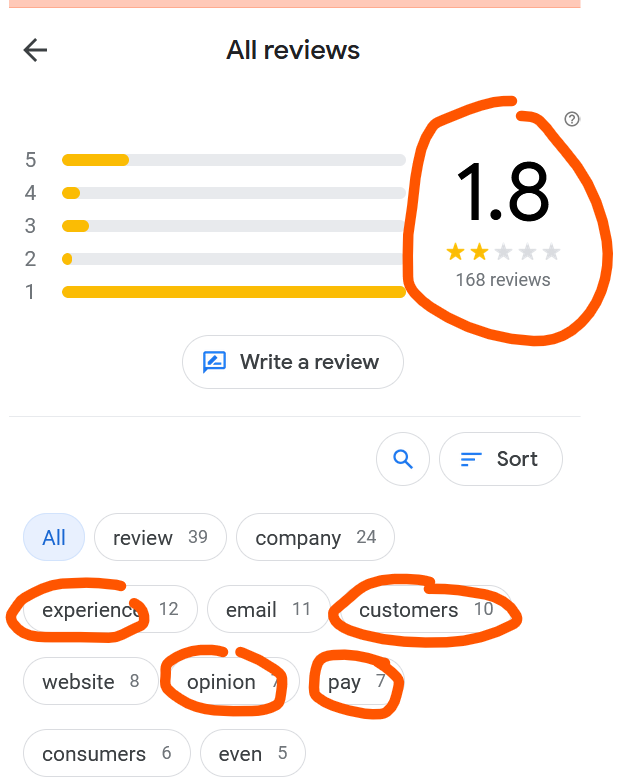Screen dimensions: 617x778
Task: Show reviews mentioning pay
Action: (x=356, y=682)
